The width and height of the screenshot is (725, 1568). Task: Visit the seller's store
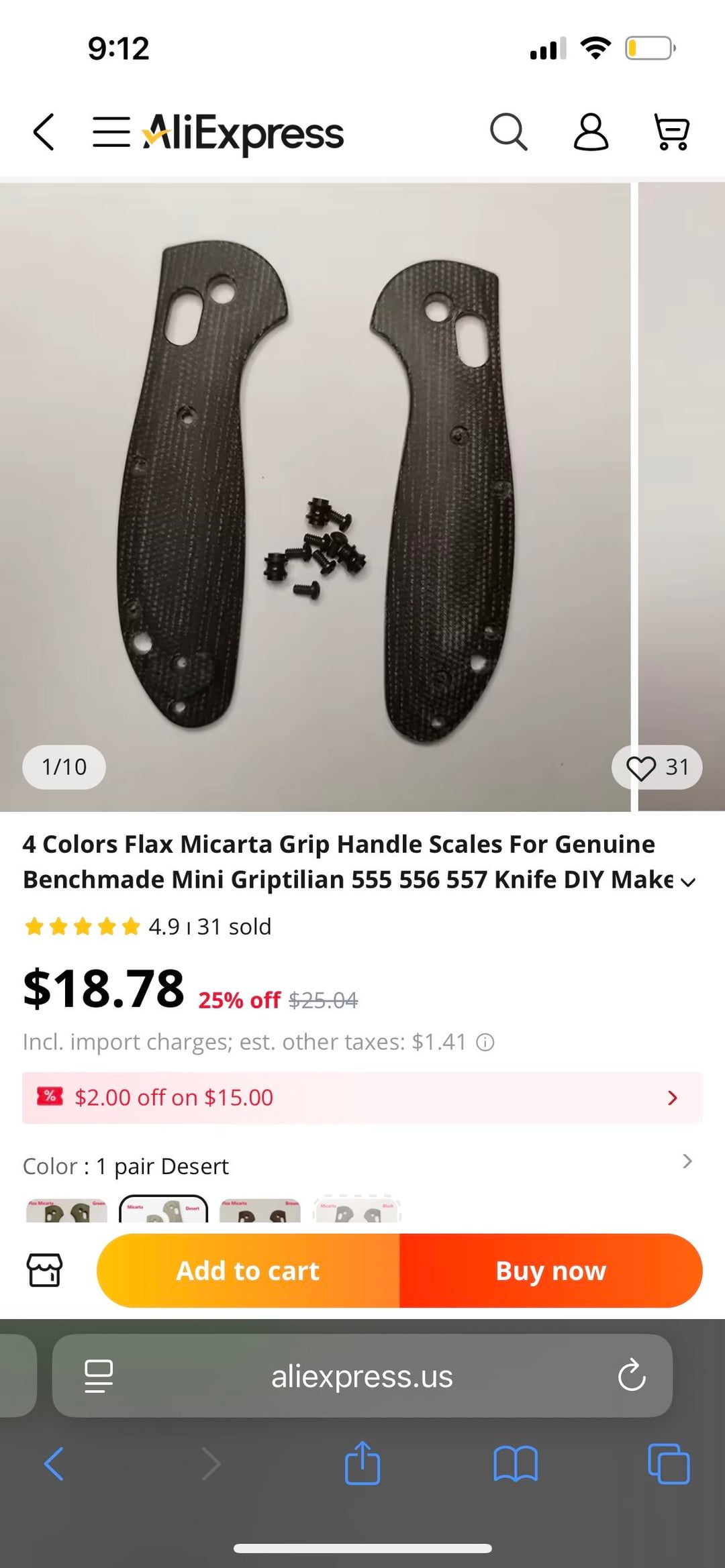coord(44,1270)
